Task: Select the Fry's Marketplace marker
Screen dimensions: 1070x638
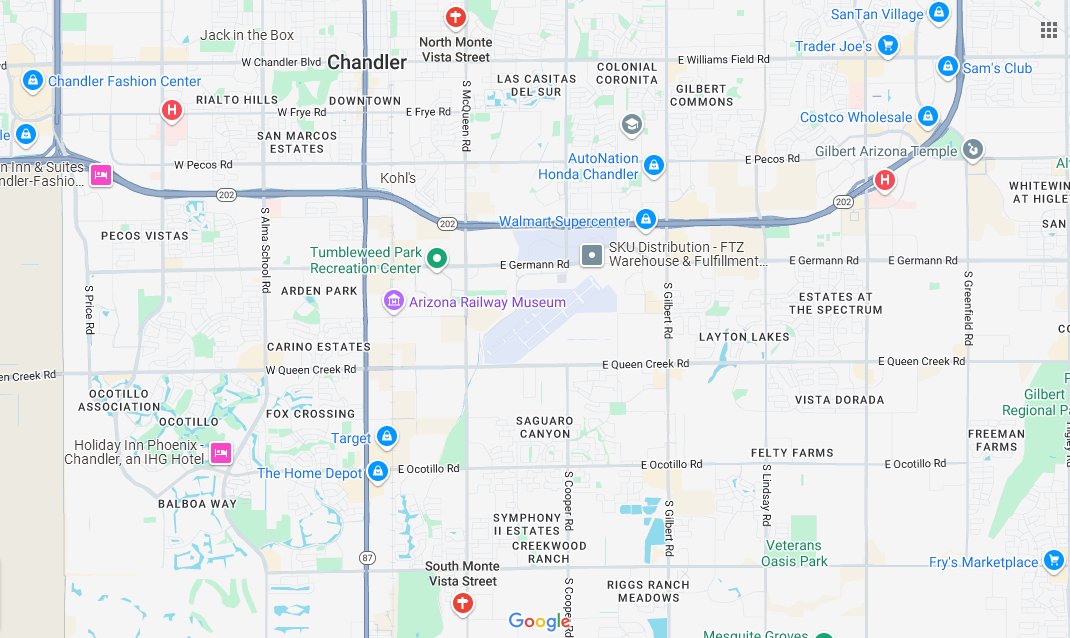Action: point(1053,561)
